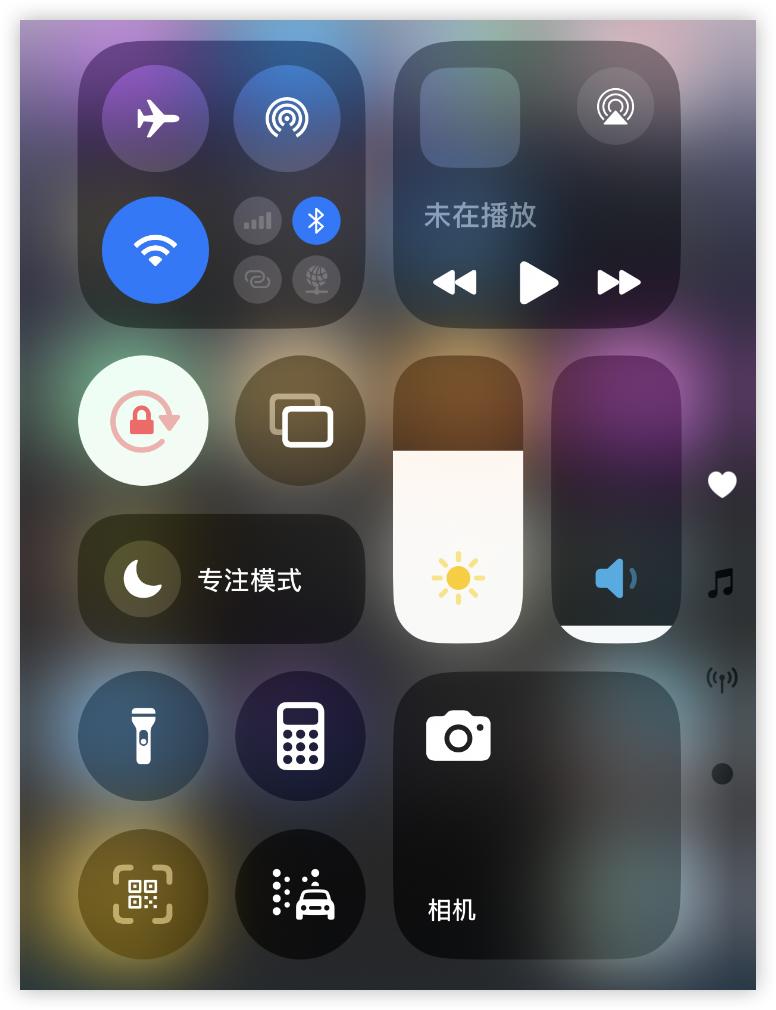Turn off Wi-Fi
776x1010 pixels.
(x=155, y=250)
